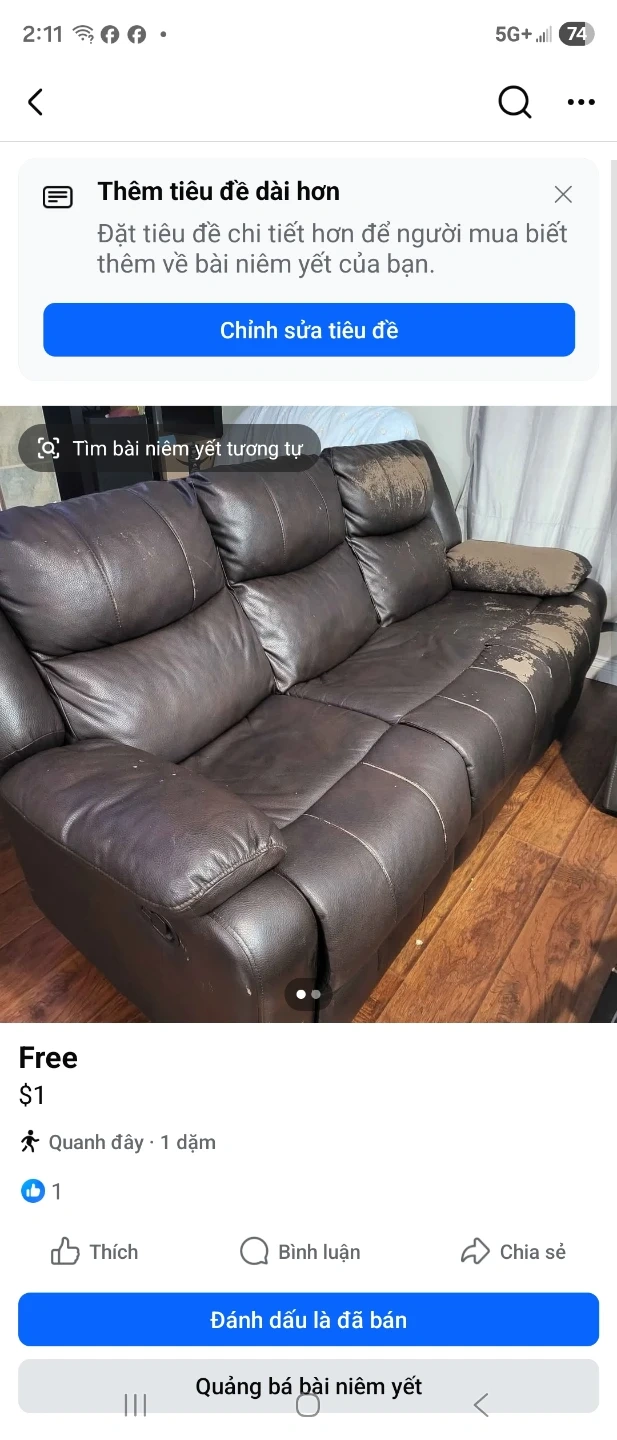Dismiss the 'Thêm tiêu đề dài hơn' banner
Screen dimensions: 617x1440
click(x=563, y=194)
